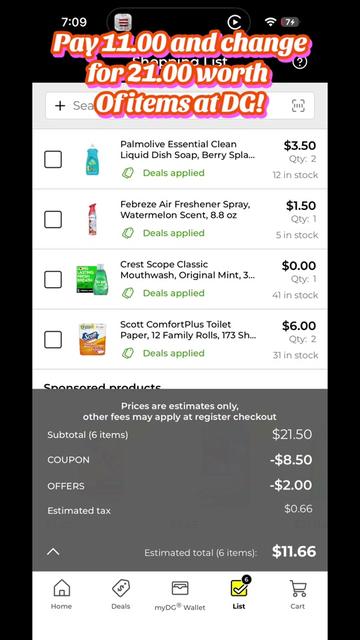Open the Palmolive Essential Clean item details
This screenshot has height=640, width=360.
pos(188,149)
